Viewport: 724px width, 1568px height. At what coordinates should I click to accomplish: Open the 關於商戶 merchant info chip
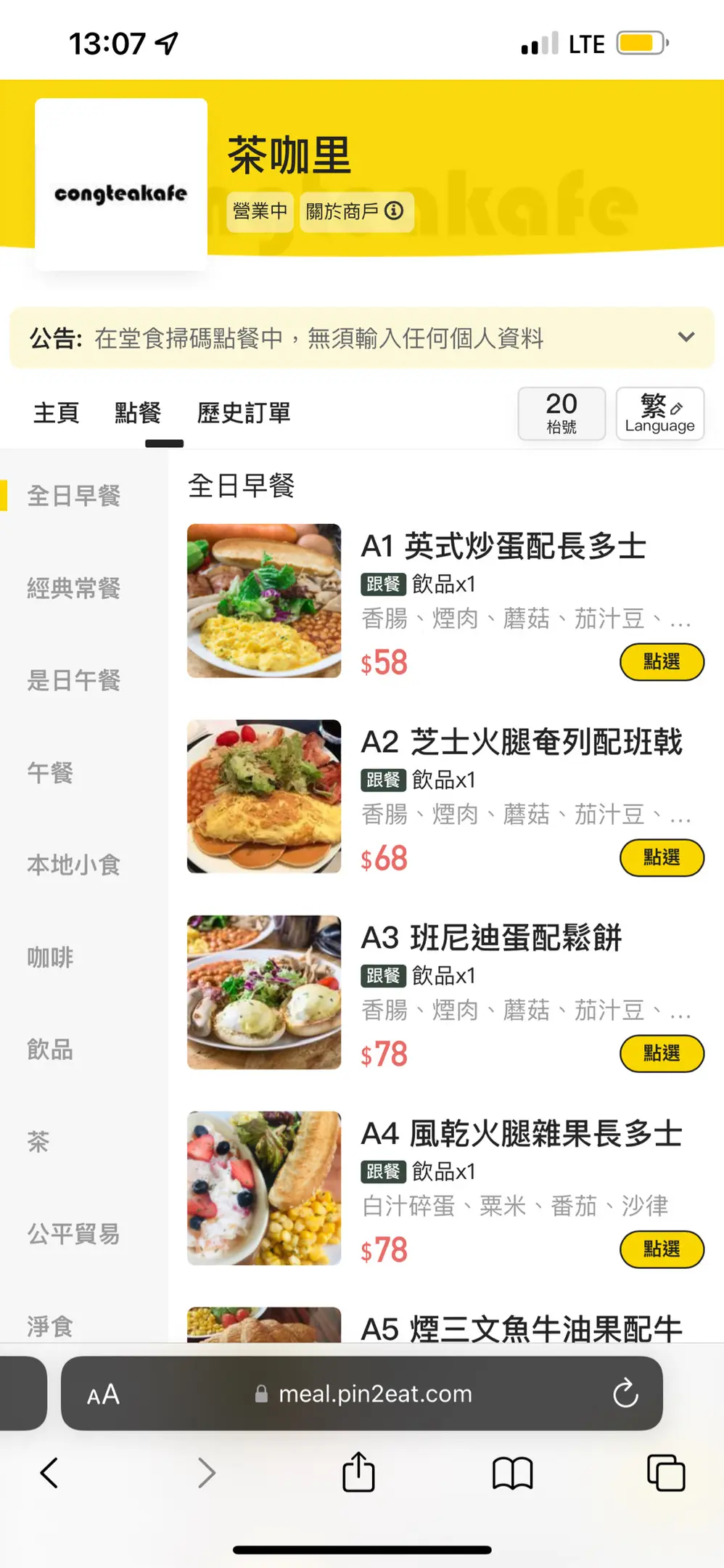pyautogui.click(x=356, y=211)
